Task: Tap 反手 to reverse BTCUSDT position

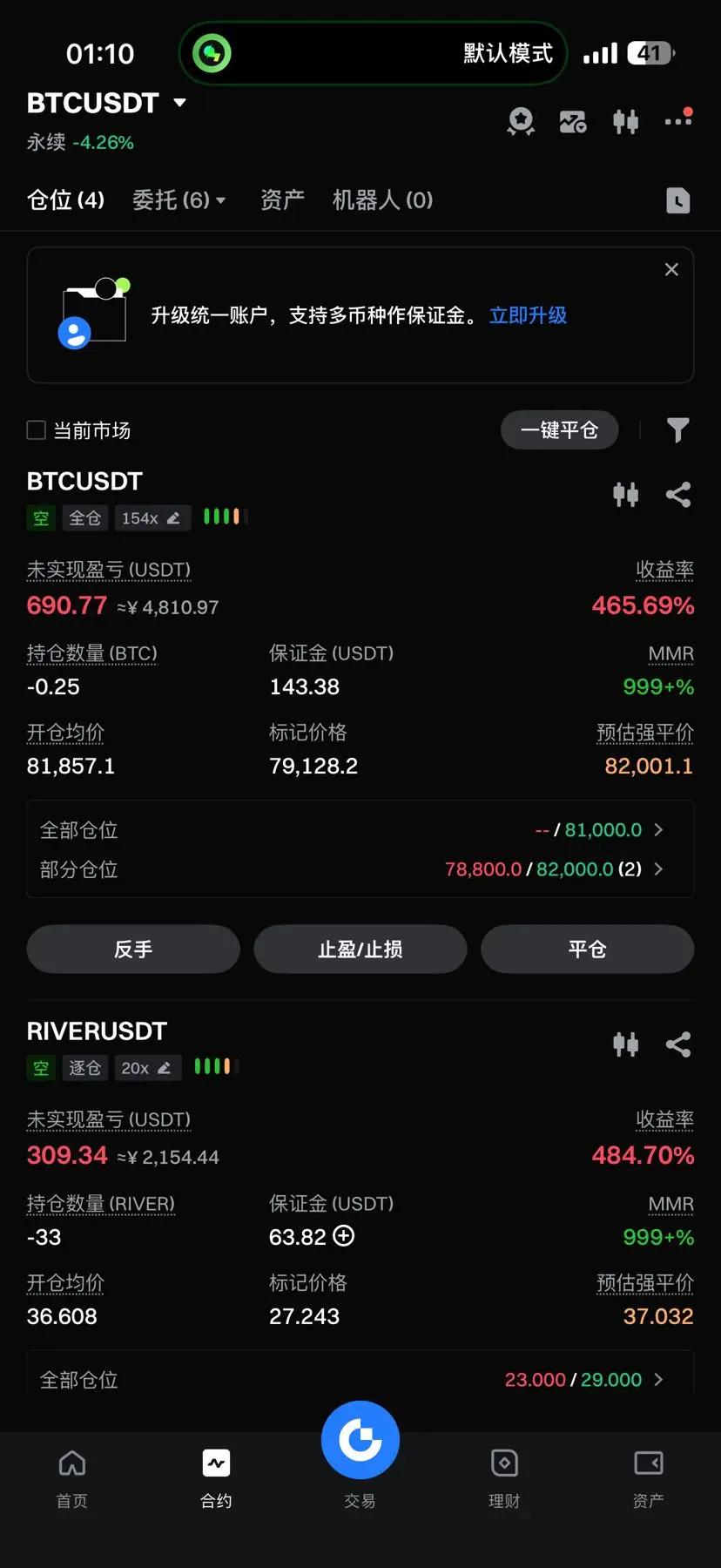Action: click(133, 949)
